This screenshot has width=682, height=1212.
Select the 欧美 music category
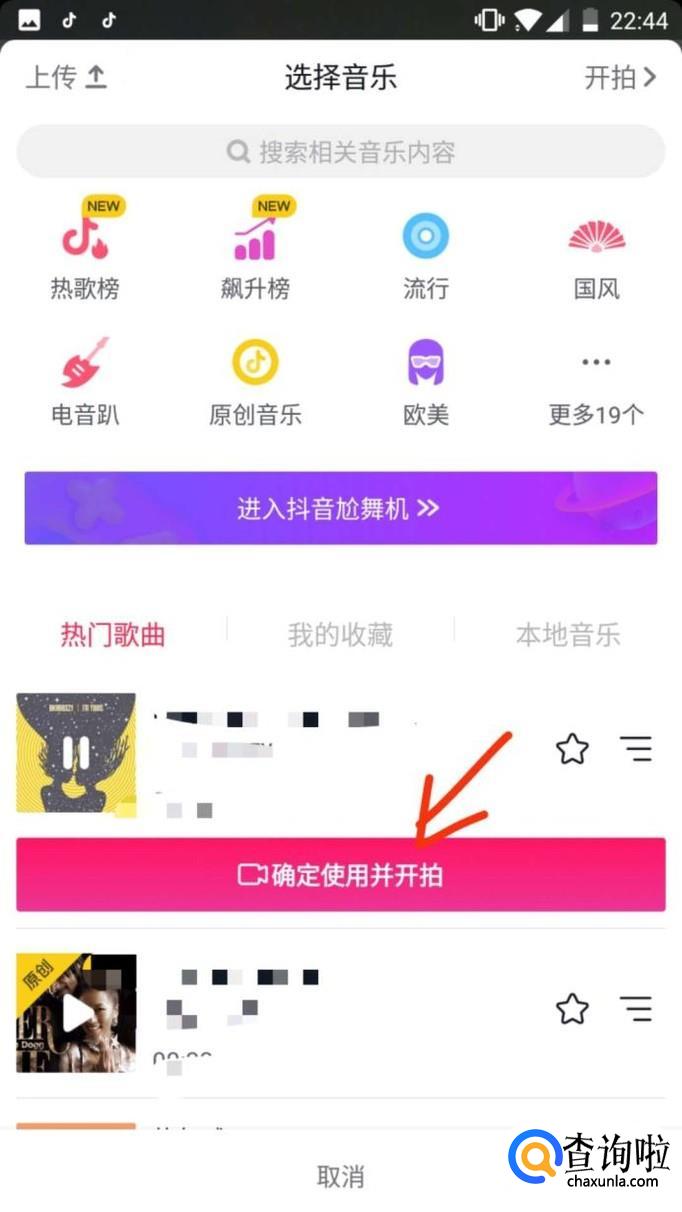pyautogui.click(x=426, y=380)
